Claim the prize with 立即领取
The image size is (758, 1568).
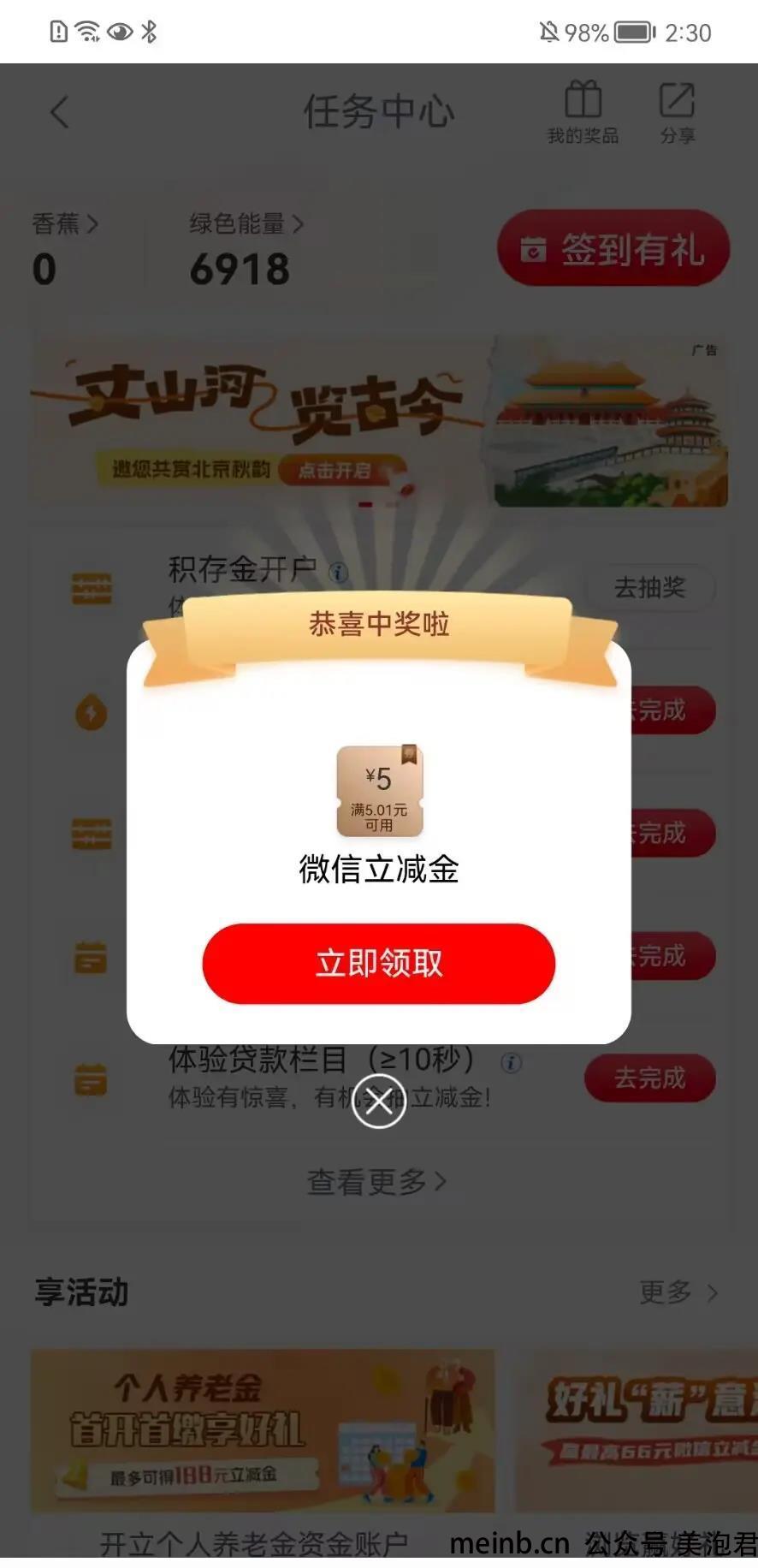tap(379, 964)
